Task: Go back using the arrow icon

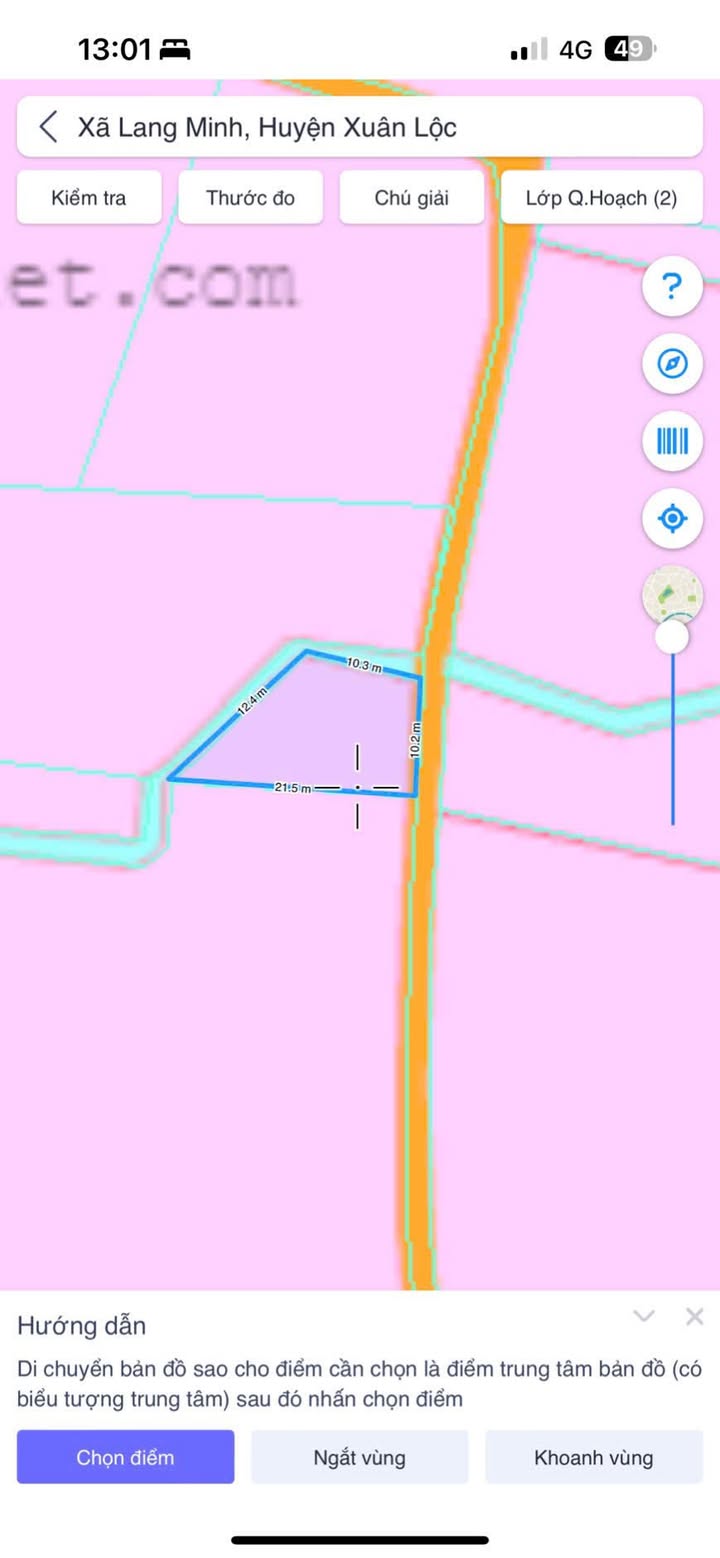Action: (47, 127)
